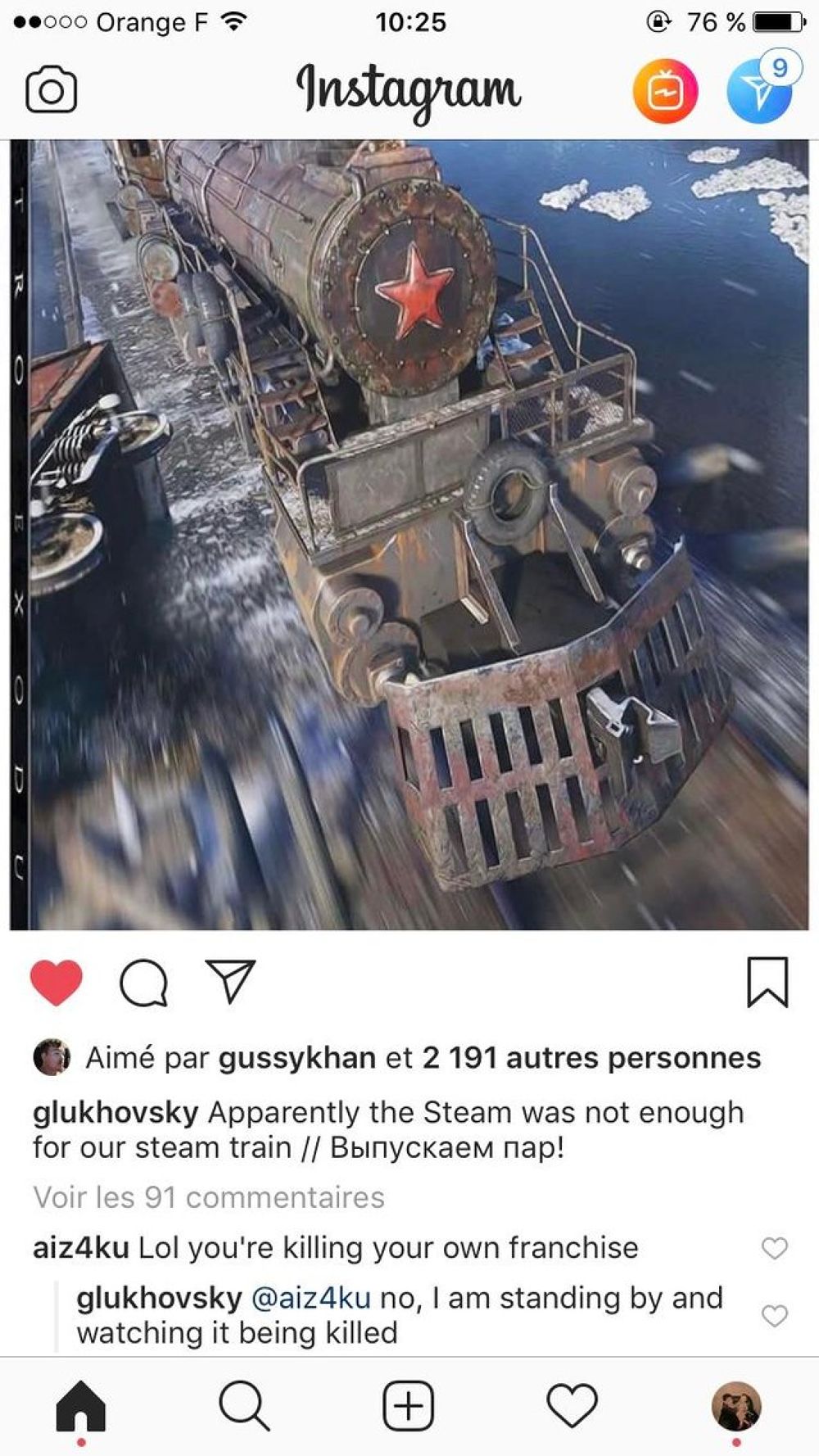Tap Voir les 91 commentaires
Screen dimensions: 819x1456
point(209,1197)
